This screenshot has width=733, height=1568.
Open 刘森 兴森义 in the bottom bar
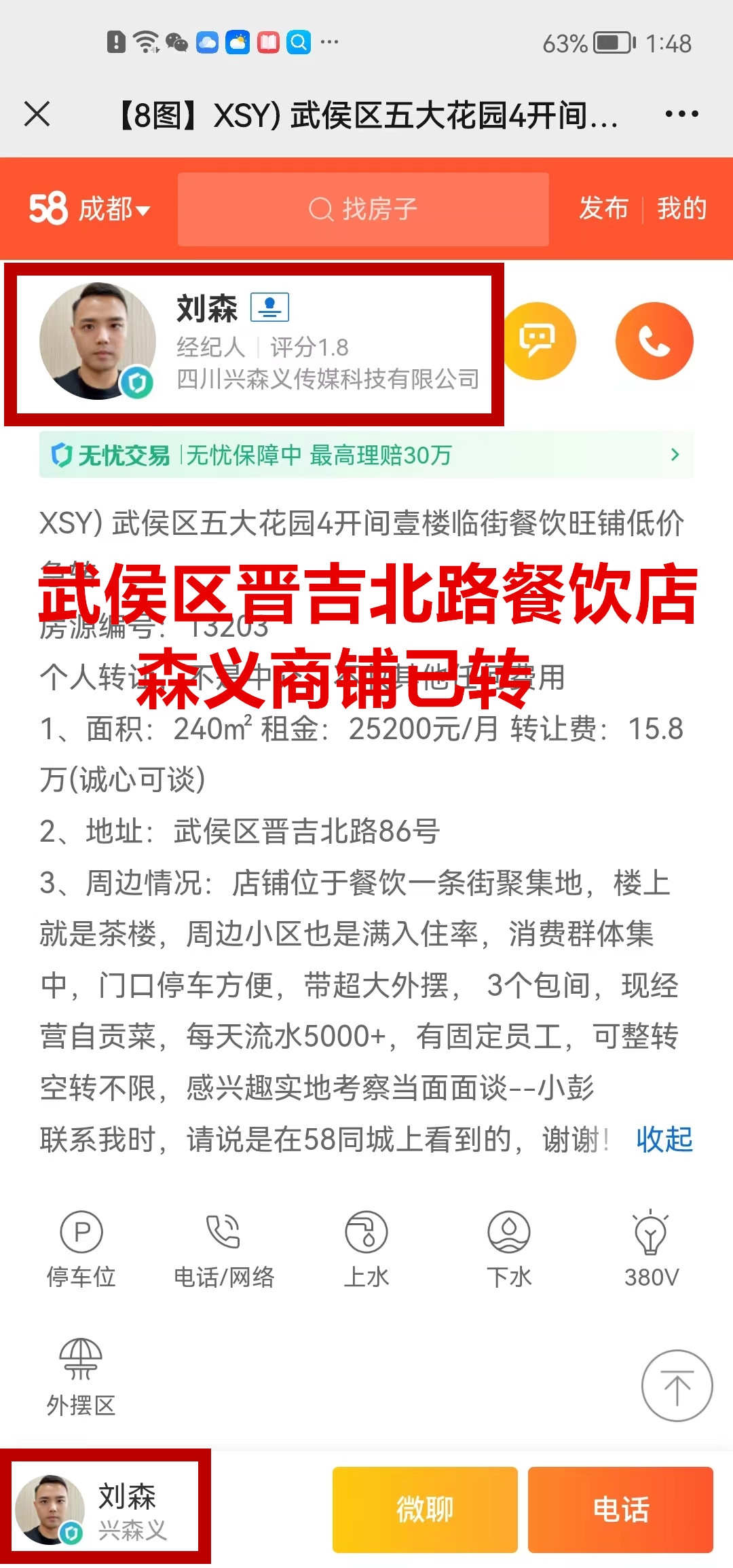click(x=106, y=1510)
